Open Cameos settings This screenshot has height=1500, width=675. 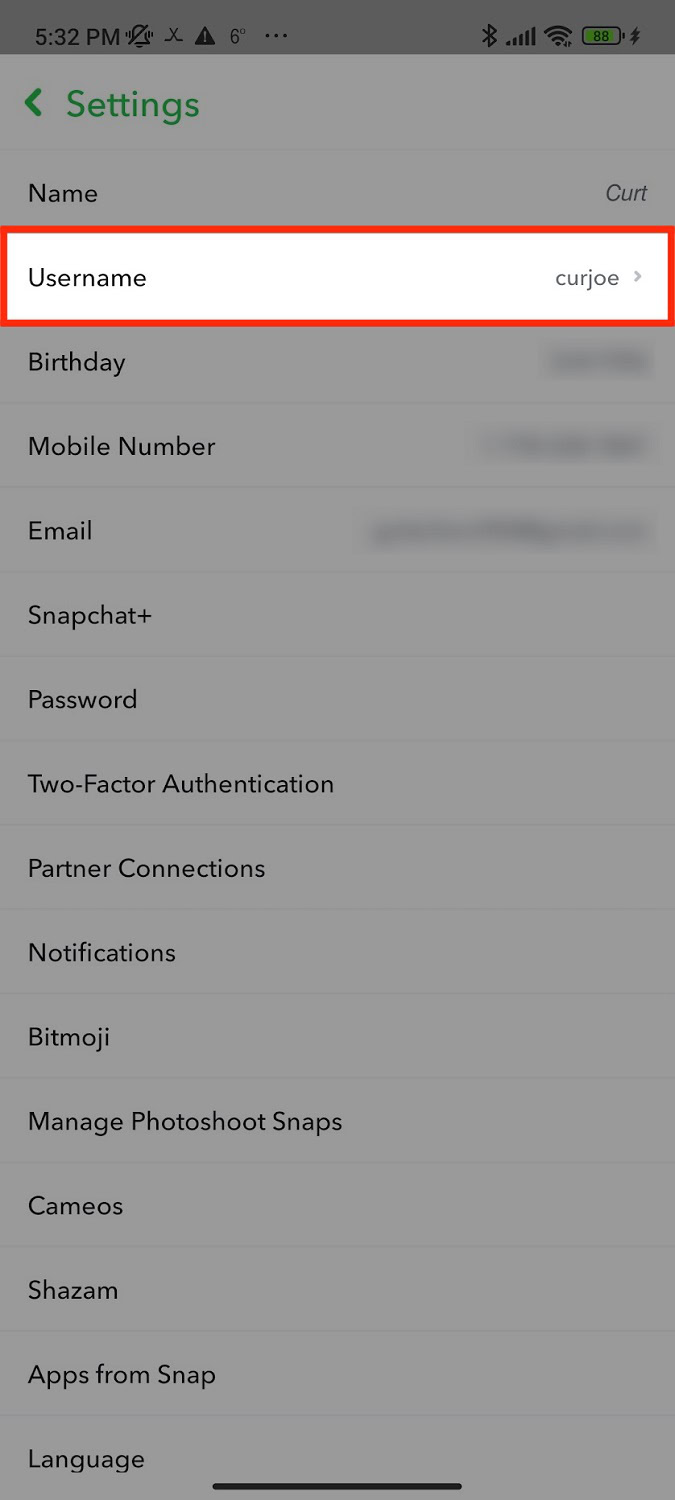(x=337, y=1206)
